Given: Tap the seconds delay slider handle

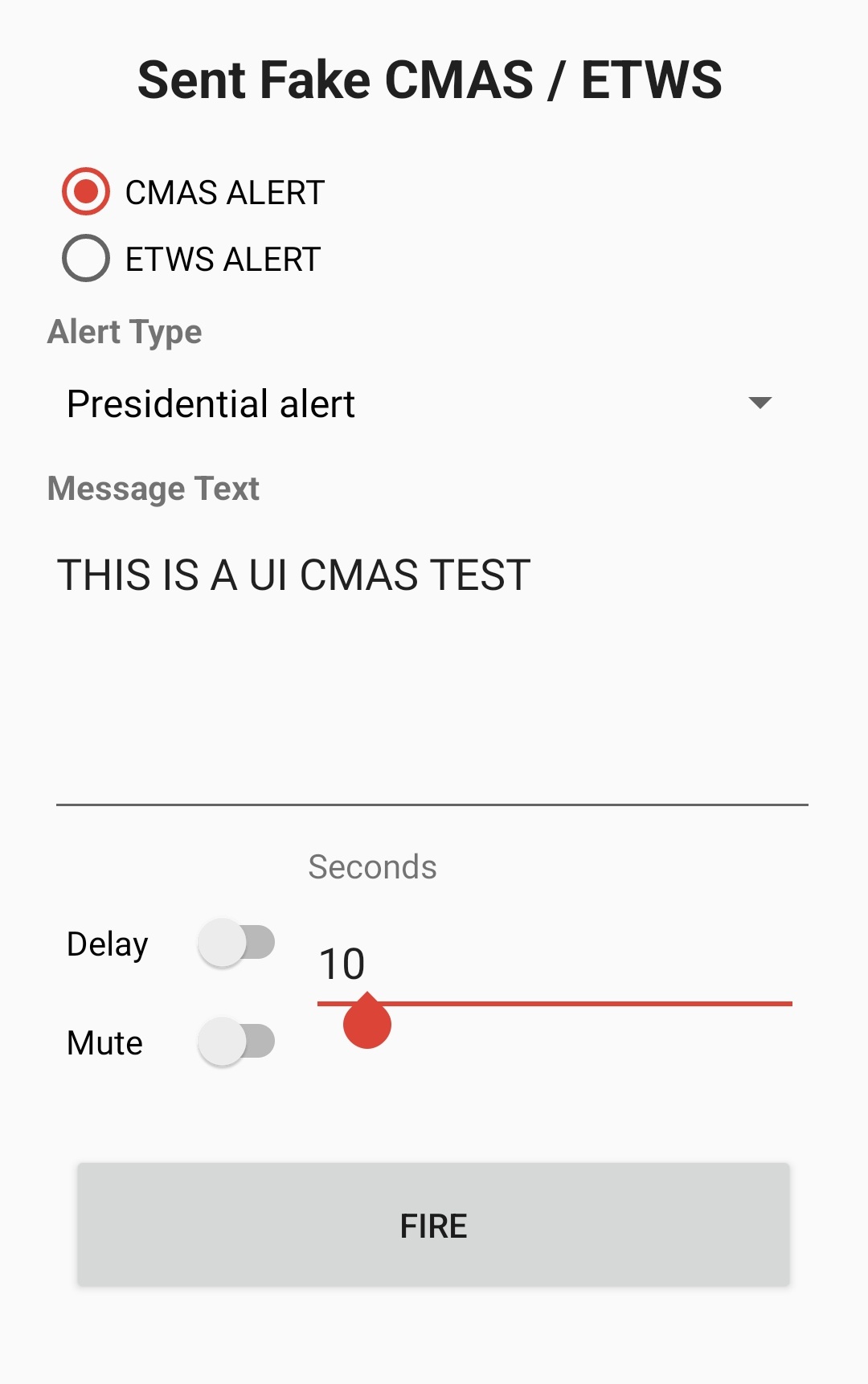Looking at the screenshot, I should click(x=367, y=1023).
